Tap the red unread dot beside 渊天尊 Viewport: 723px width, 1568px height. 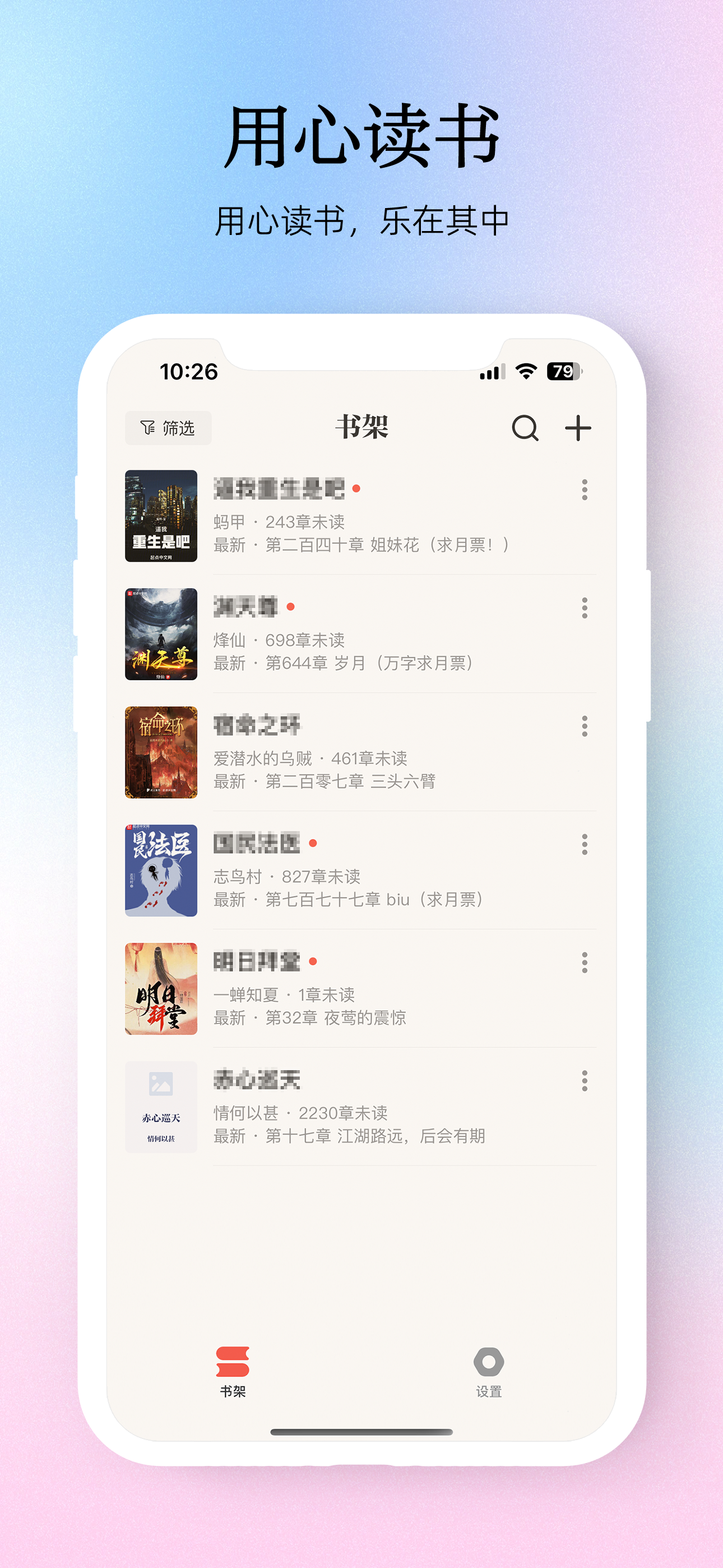[292, 606]
